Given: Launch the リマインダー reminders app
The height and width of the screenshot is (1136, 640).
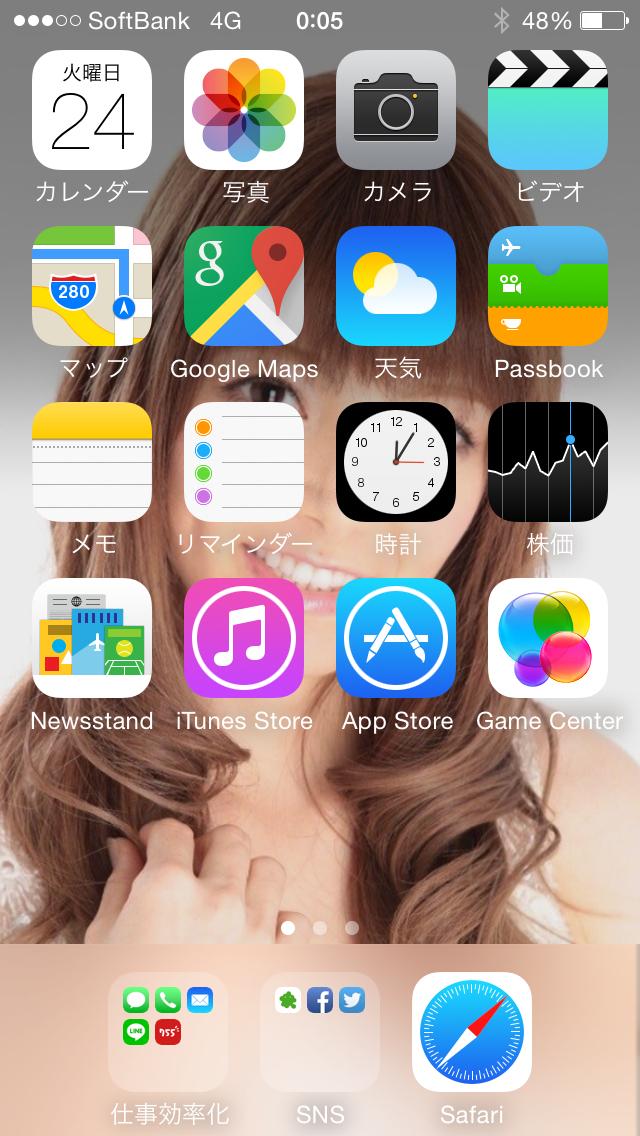Looking at the screenshot, I should (x=244, y=462).
